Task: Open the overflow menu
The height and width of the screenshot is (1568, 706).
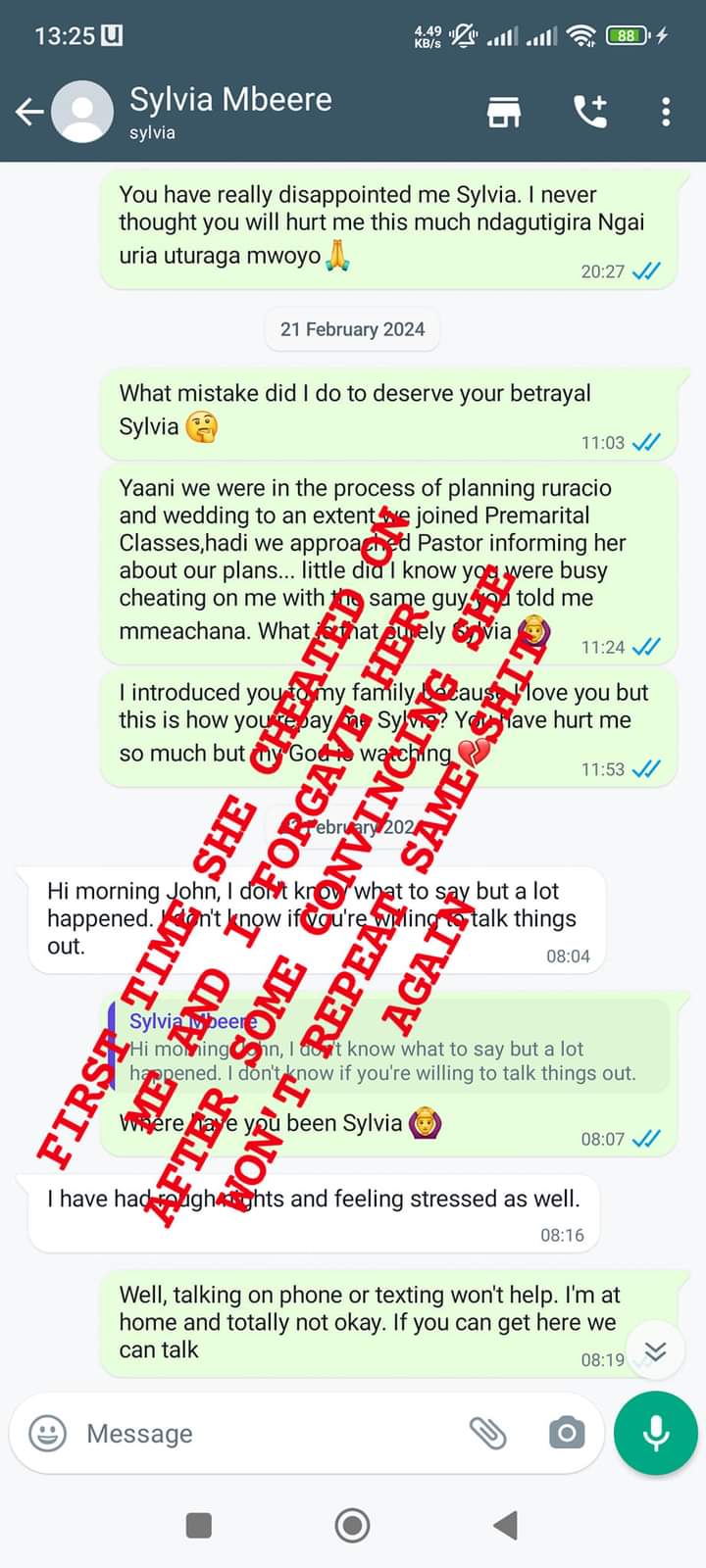Action: click(666, 112)
